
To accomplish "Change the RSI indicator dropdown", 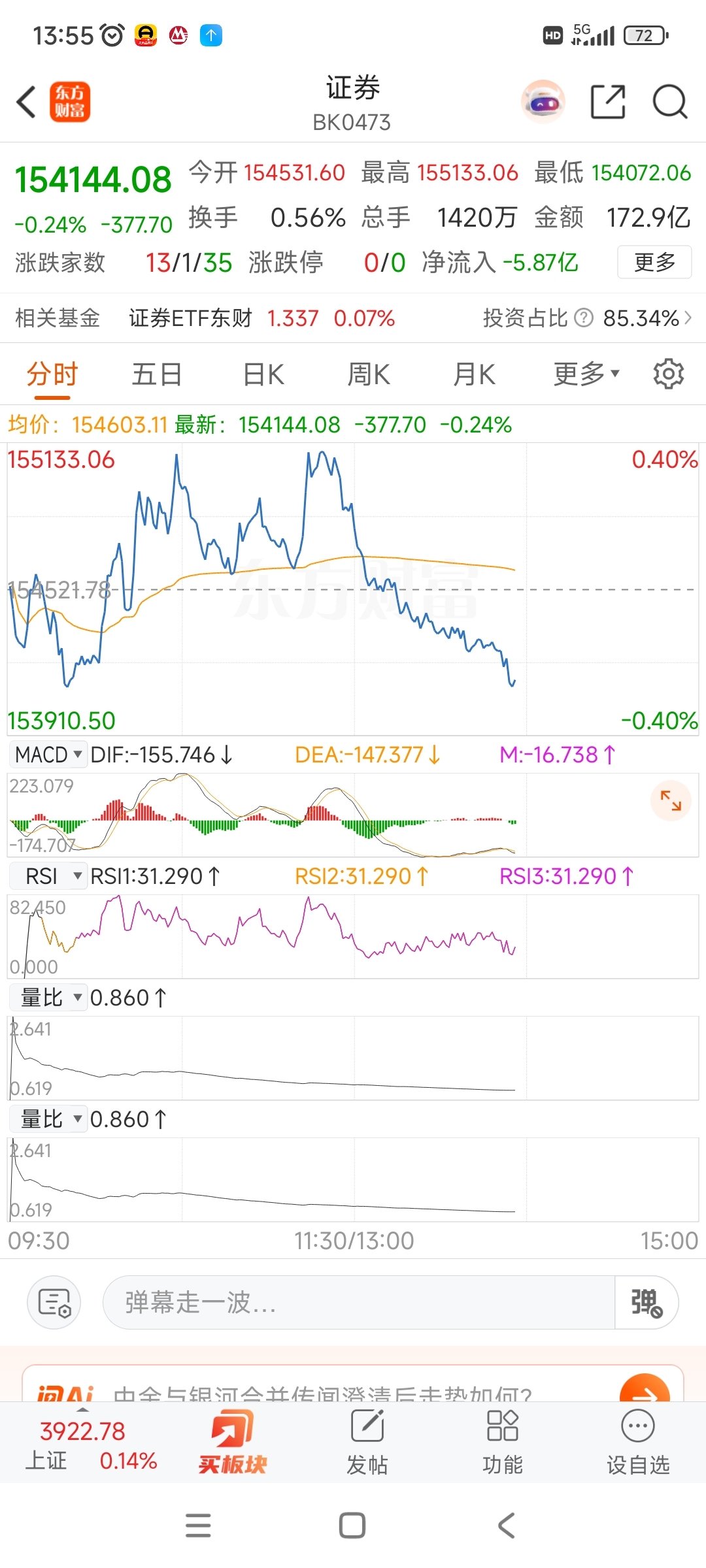I will point(48,876).
